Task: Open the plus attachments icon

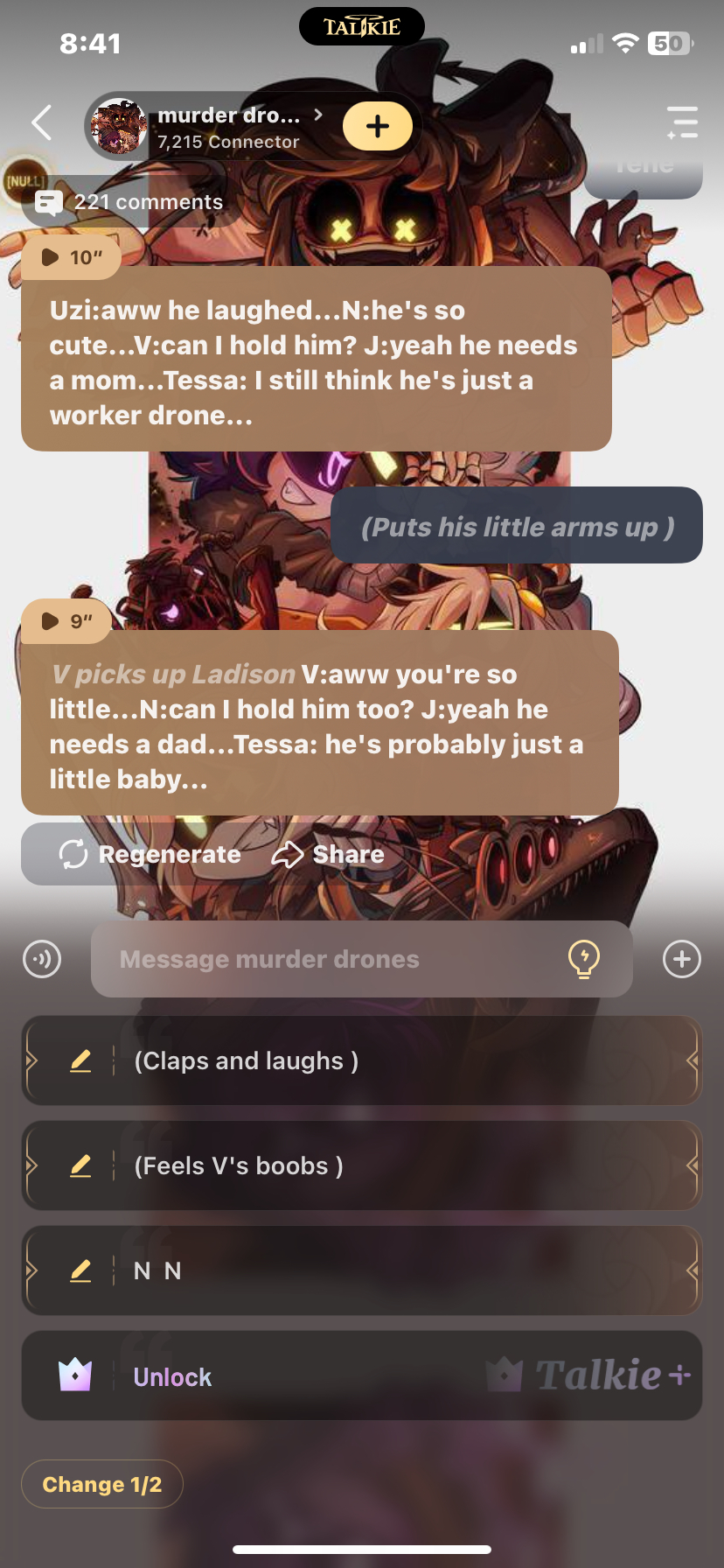Action: tap(682, 959)
